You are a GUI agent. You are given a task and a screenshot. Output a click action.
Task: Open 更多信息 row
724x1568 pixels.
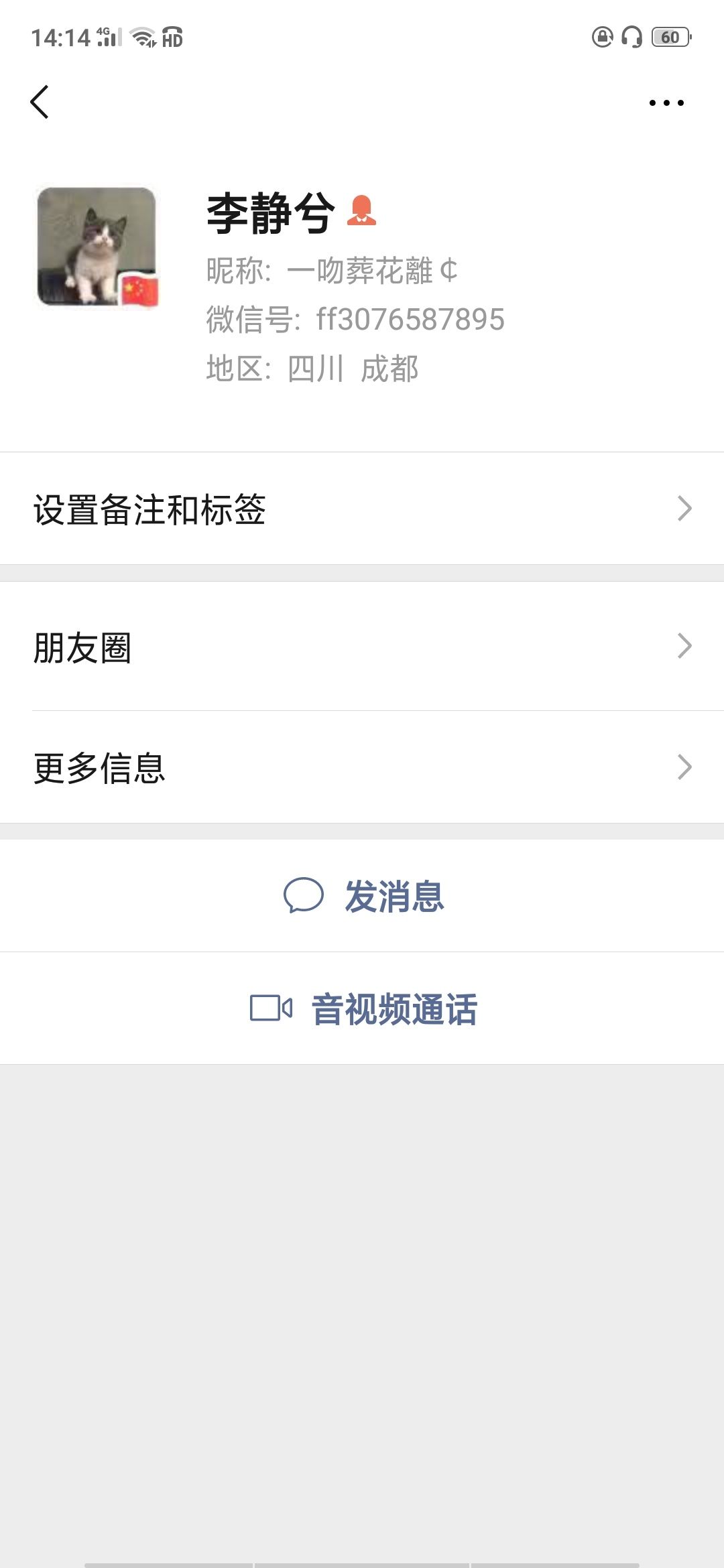(x=362, y=767)
